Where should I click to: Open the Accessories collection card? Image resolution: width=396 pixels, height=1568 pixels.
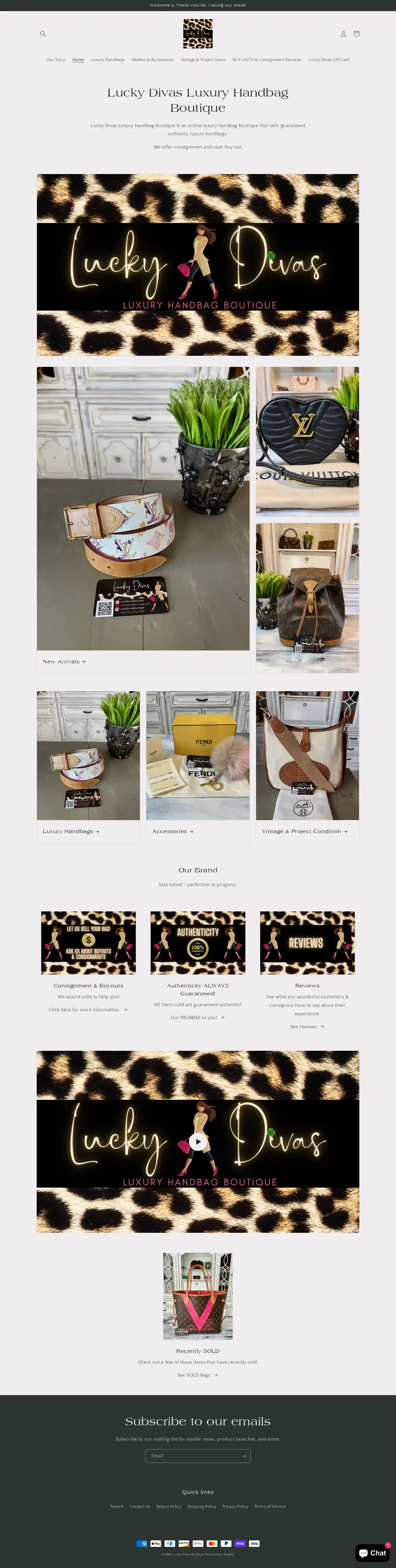click(173, 832)
